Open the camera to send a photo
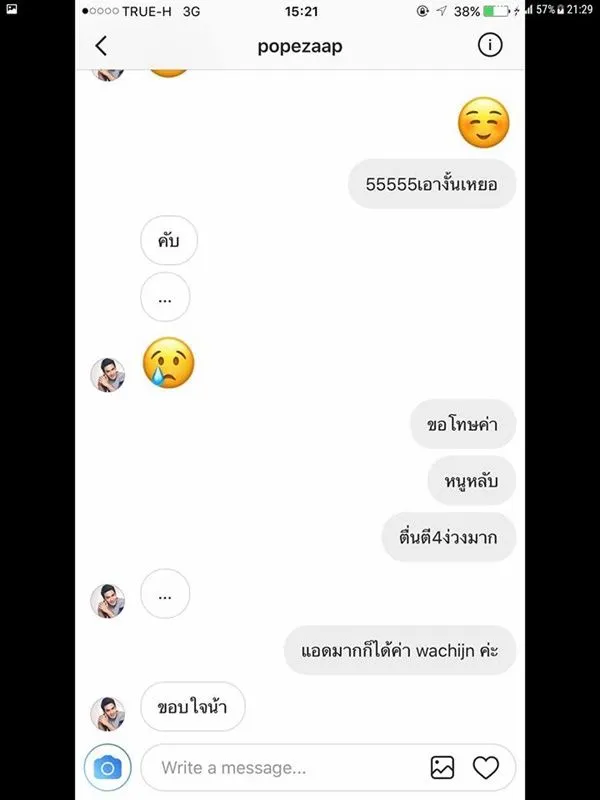 [x=107, y=767]
